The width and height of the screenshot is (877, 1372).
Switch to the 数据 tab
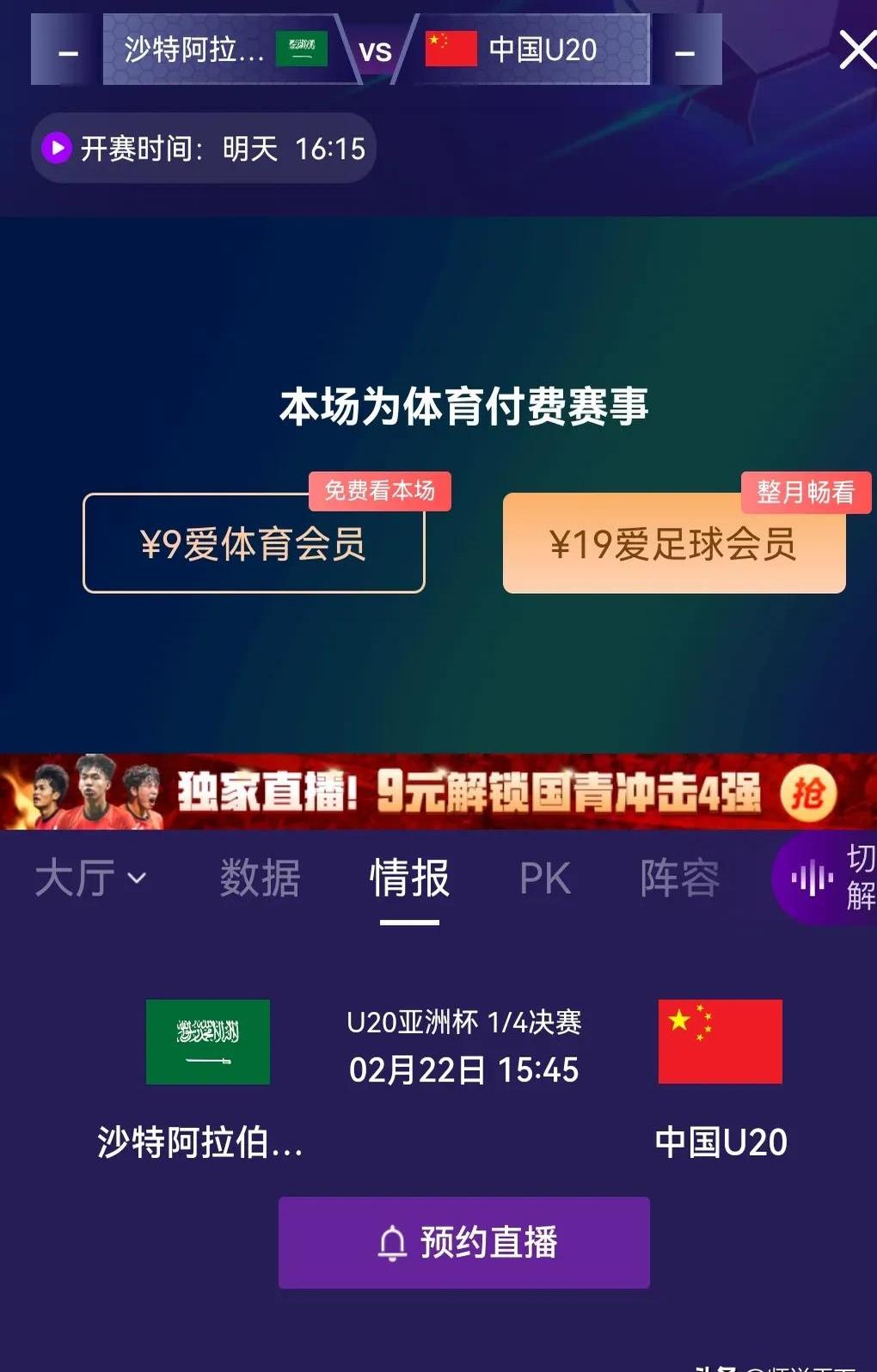pos(260,879)
